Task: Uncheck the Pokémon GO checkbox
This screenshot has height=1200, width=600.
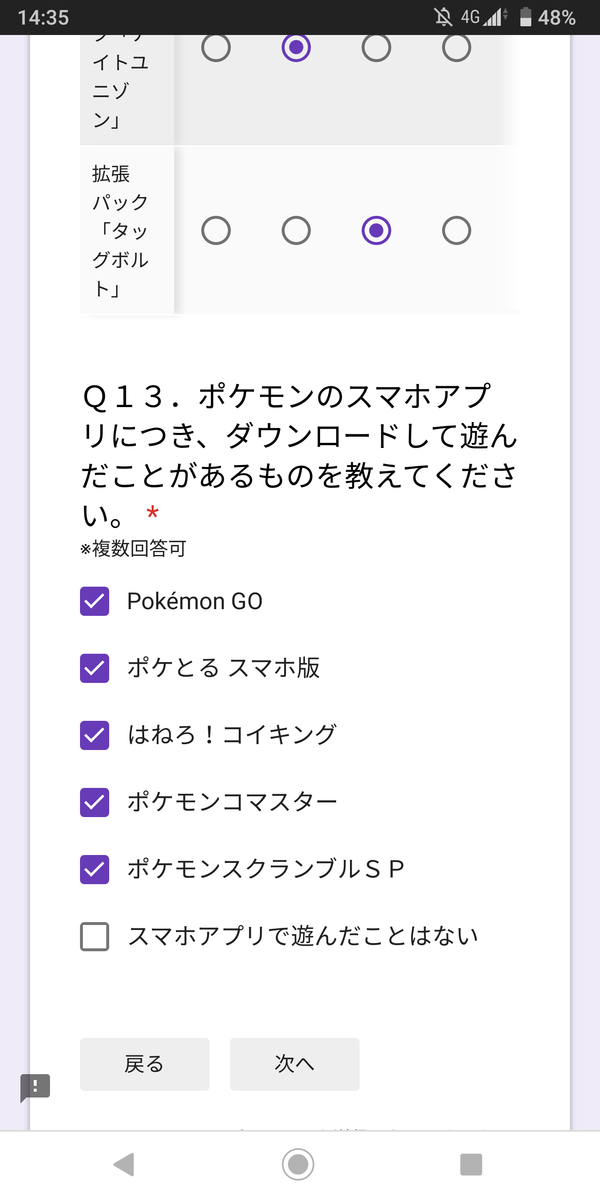Action: click(x=94, y=601)
